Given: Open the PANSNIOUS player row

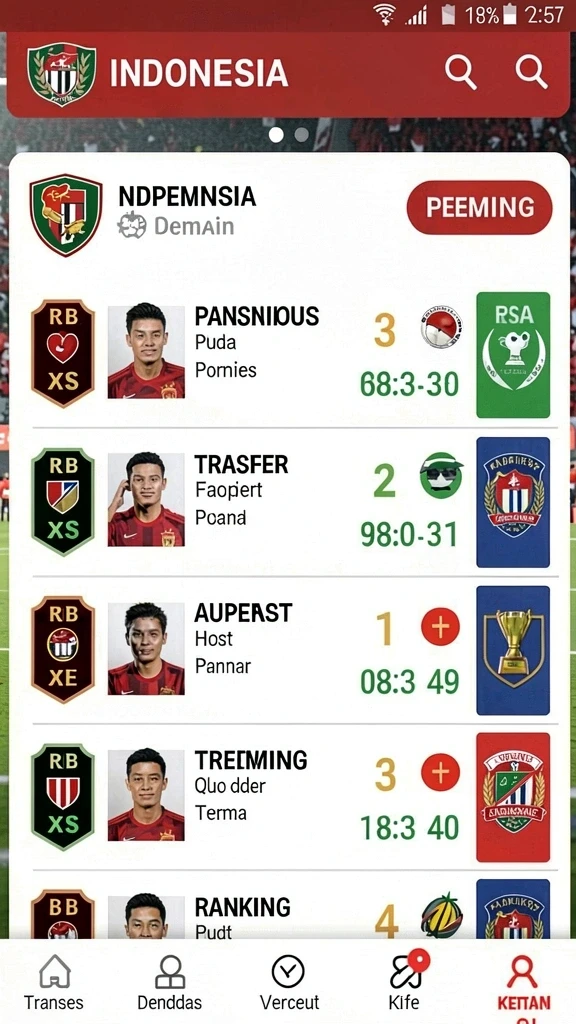Looking at the screenshot, I should point(291,355).
